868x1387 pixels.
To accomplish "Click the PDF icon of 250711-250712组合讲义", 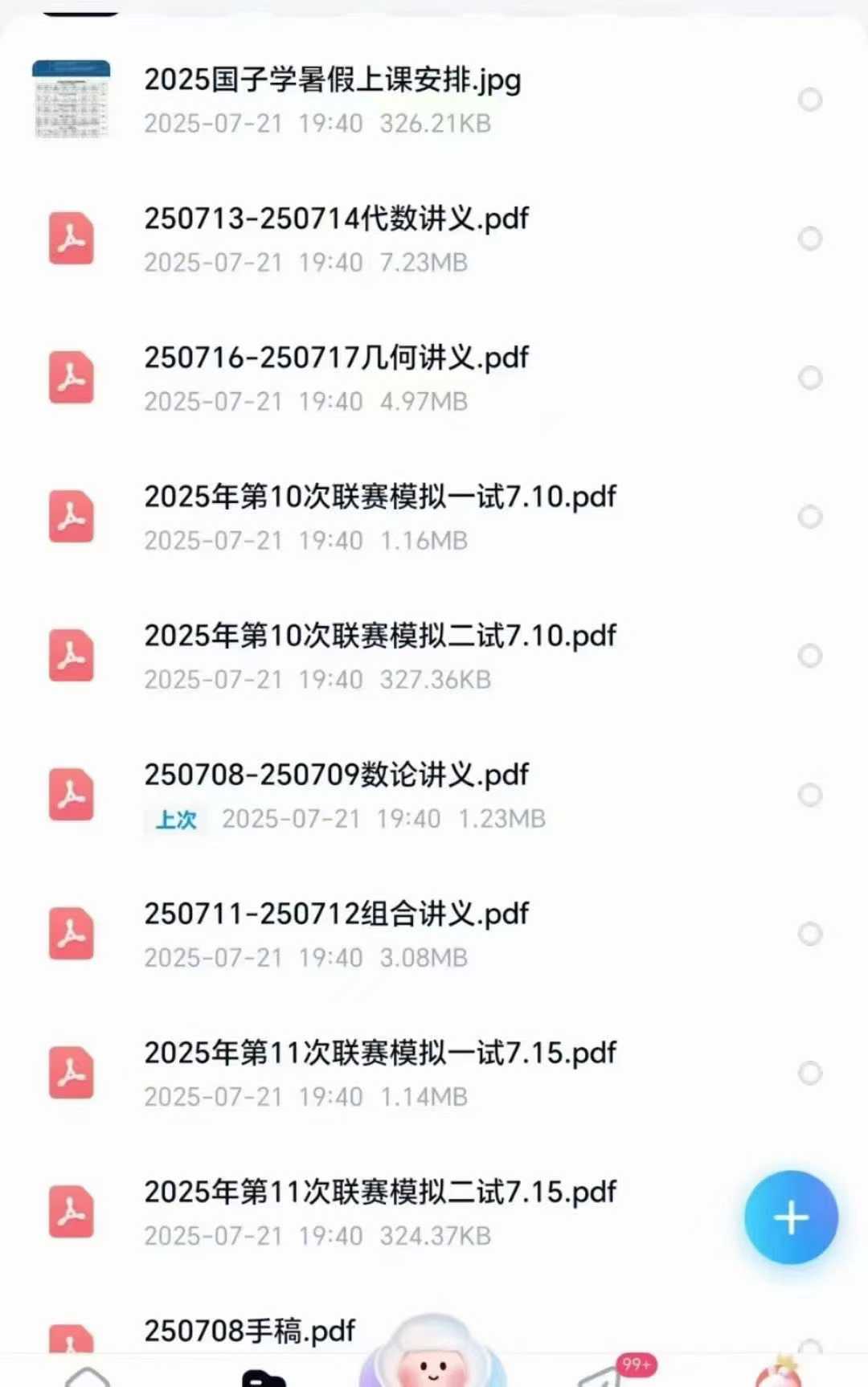I will point(72,933).
